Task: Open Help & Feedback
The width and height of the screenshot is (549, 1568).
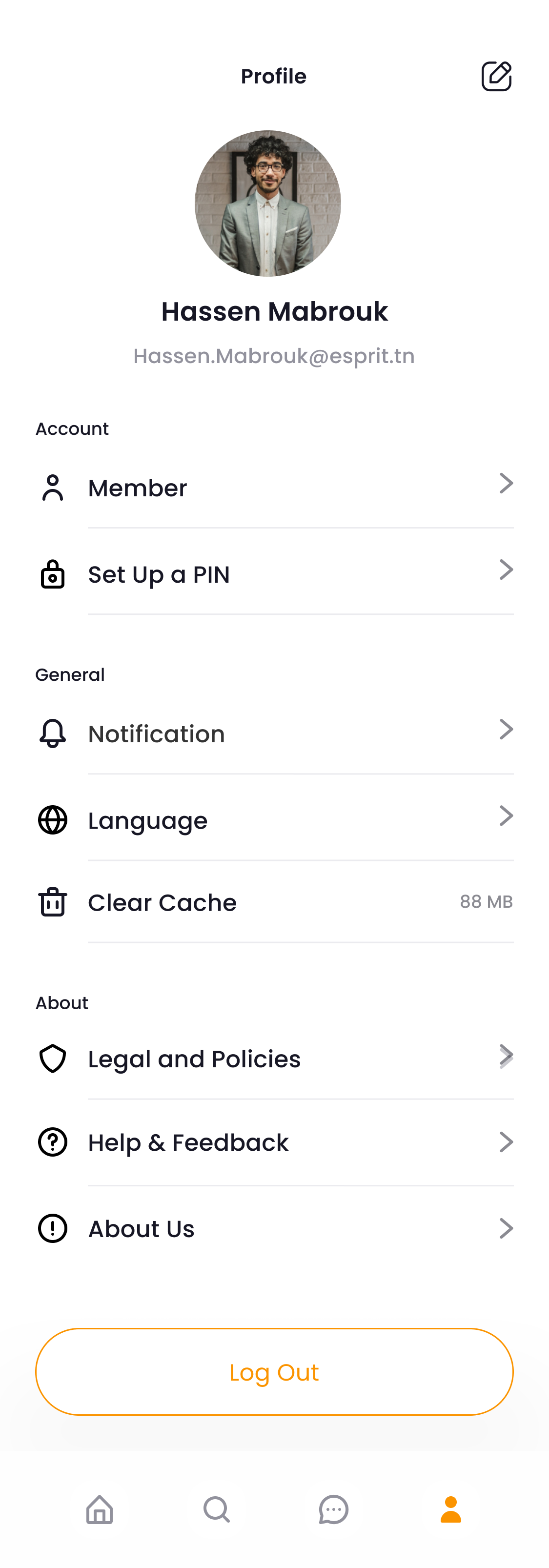Action: pos(189,1142)
